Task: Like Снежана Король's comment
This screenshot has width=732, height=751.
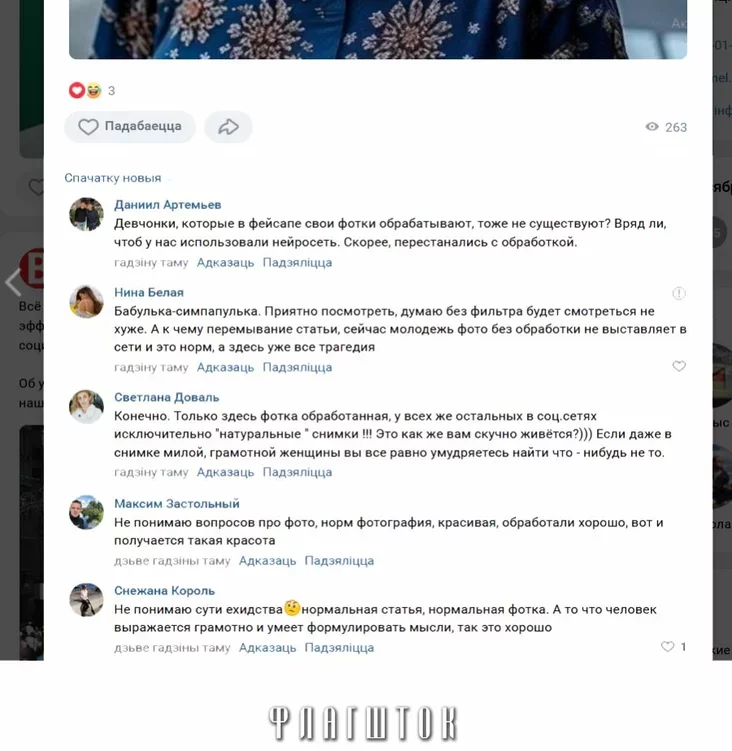Action: (668, 647)
